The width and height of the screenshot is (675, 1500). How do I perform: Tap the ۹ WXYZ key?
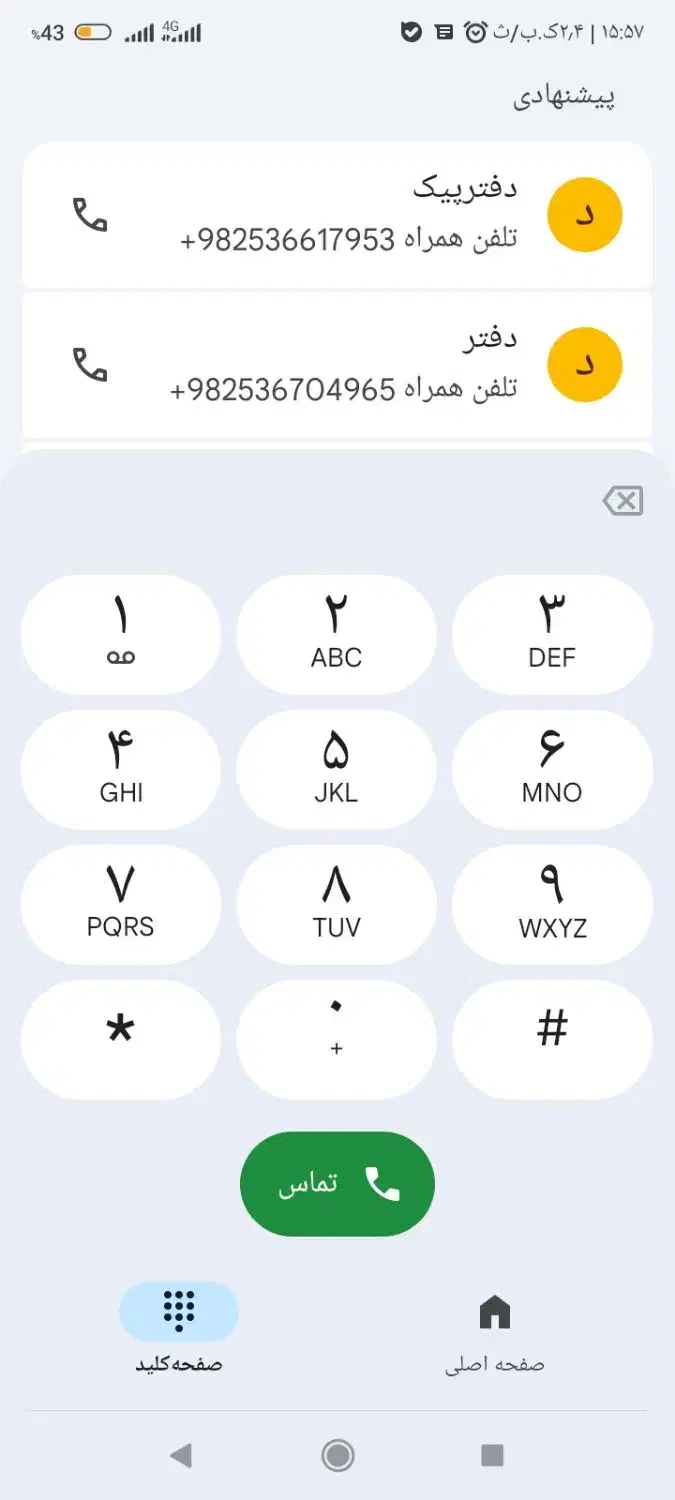point(552,904)
